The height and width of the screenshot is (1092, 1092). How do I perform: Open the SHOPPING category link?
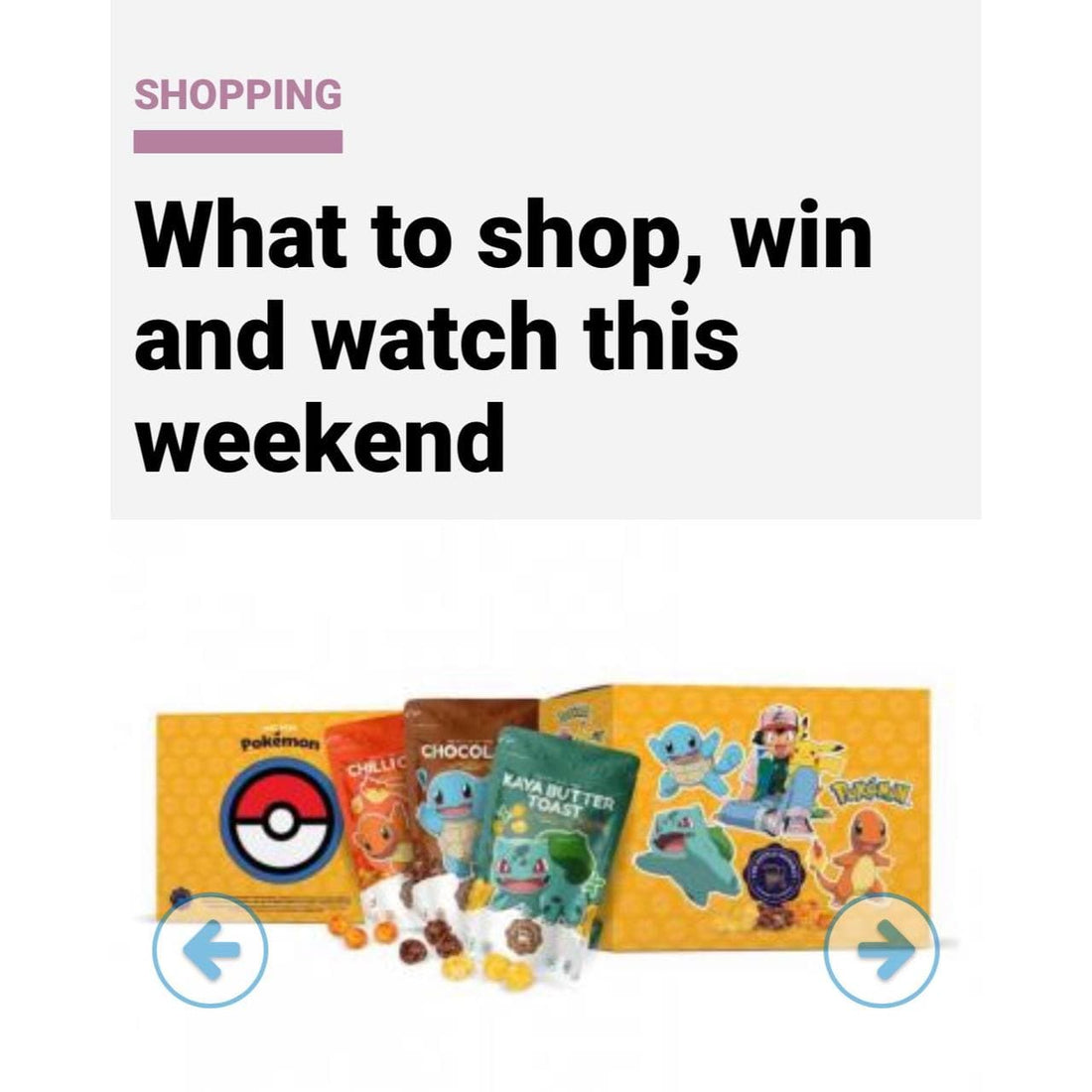pos(237,95)
